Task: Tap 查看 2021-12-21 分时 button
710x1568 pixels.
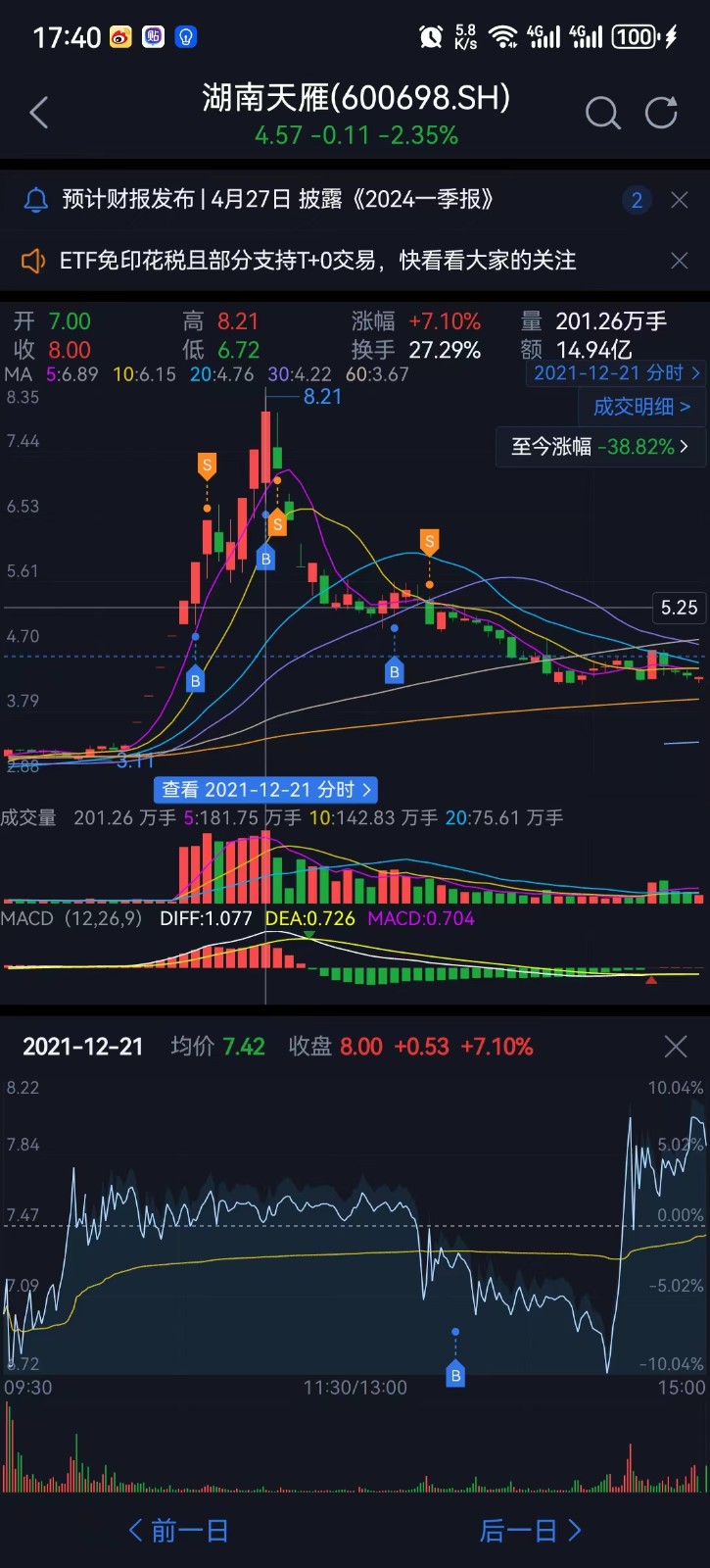Action: tap(266, 790)
